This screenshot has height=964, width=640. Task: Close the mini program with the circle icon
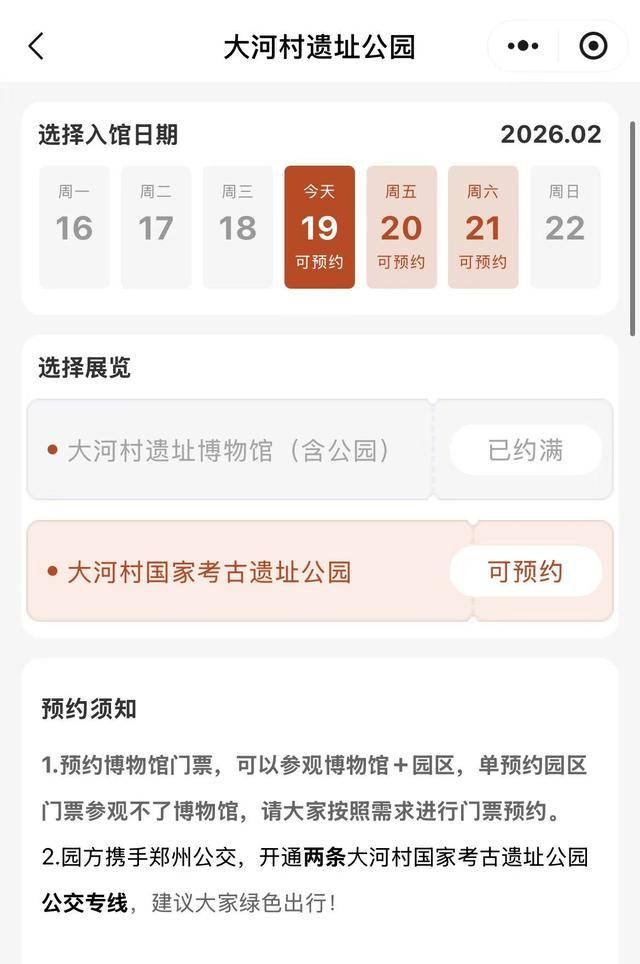coord(593,46)
